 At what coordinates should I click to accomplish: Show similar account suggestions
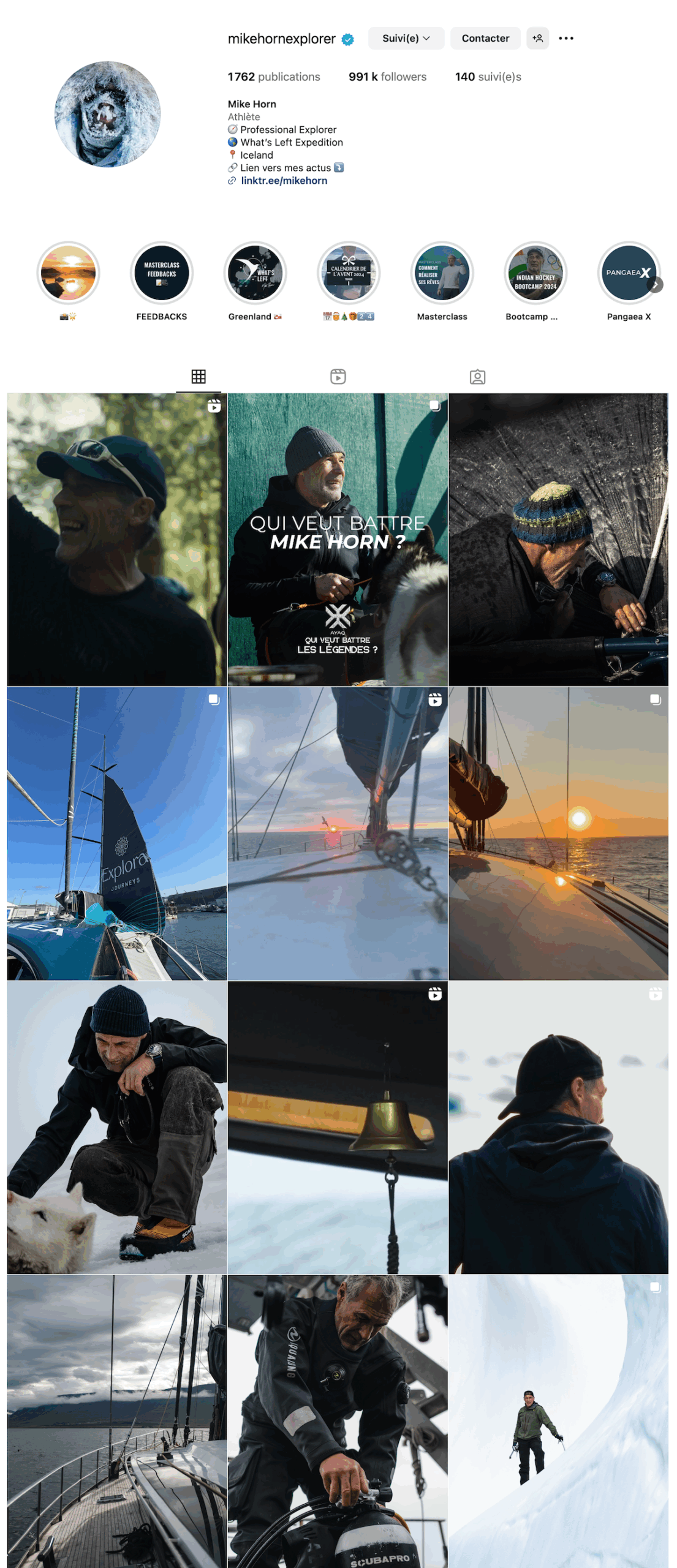pos(537,38)
